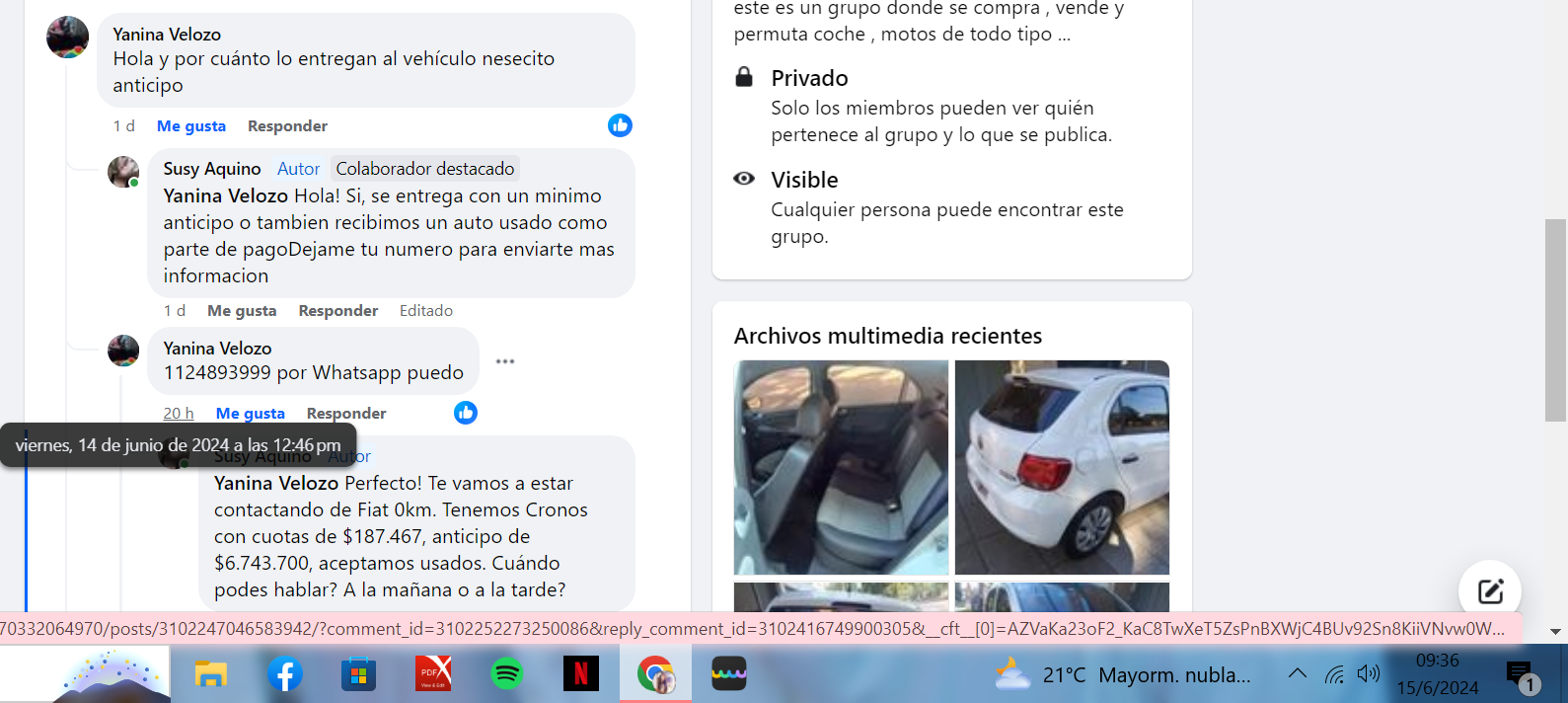Show edit history via Editado label
This screenshot has width=1568, height=703.
click(425, 311)
